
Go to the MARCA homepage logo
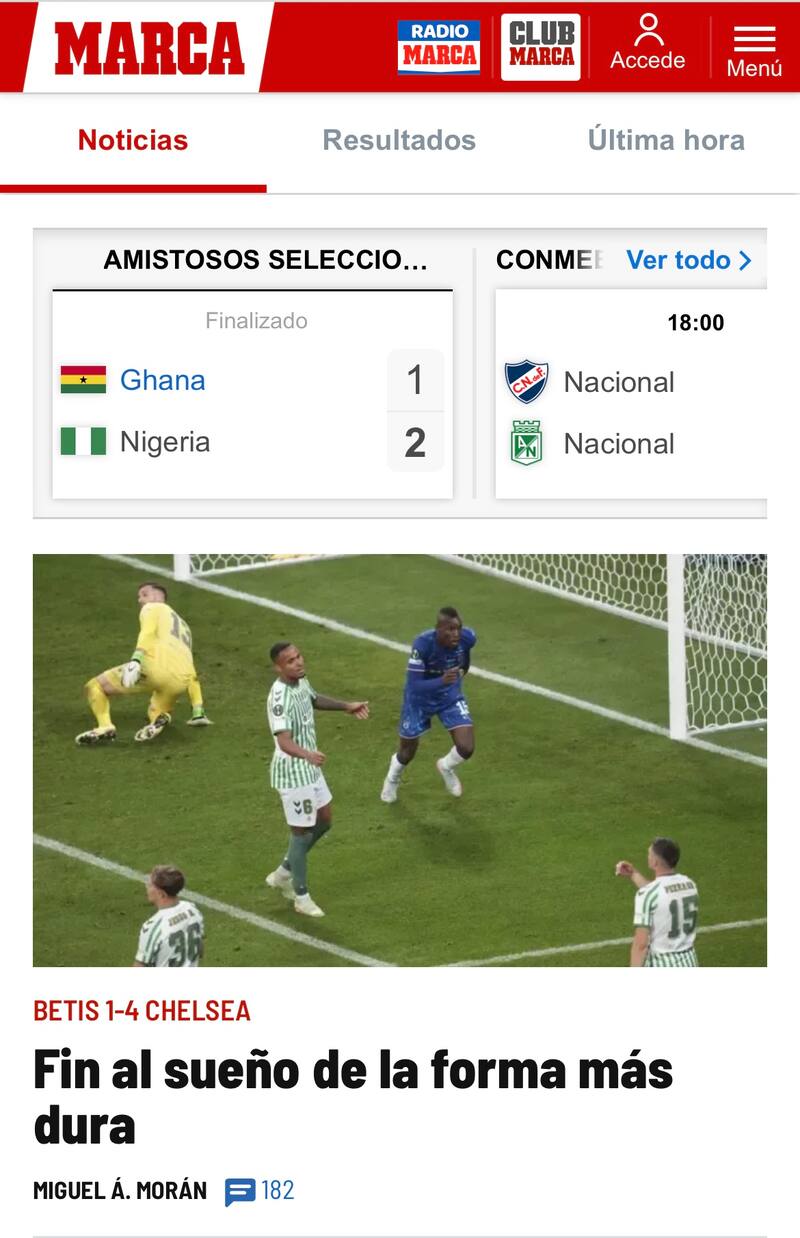click(x=148, y=47)
